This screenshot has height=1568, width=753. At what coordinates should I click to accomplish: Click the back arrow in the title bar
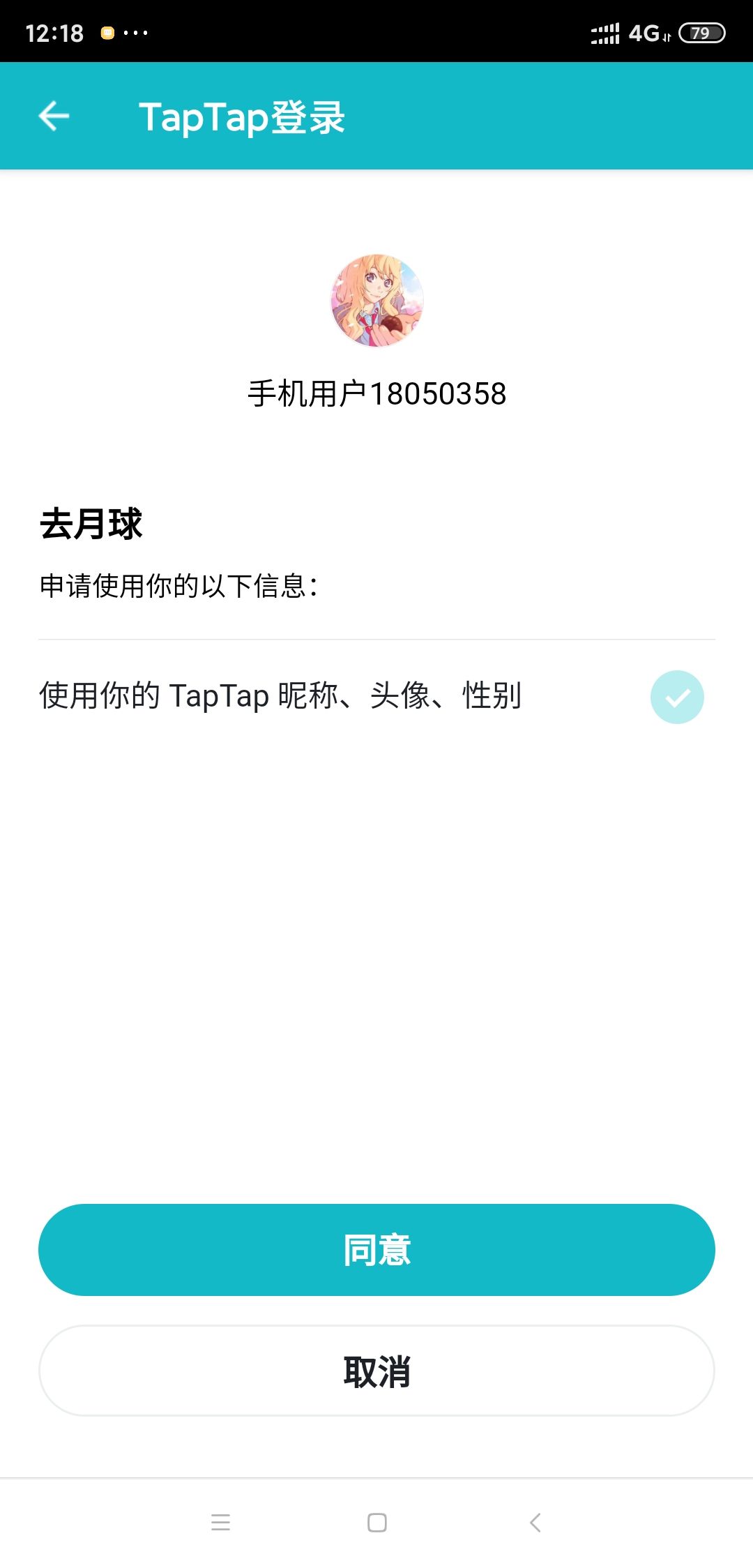pyautogui.click(x=54, y=116)
